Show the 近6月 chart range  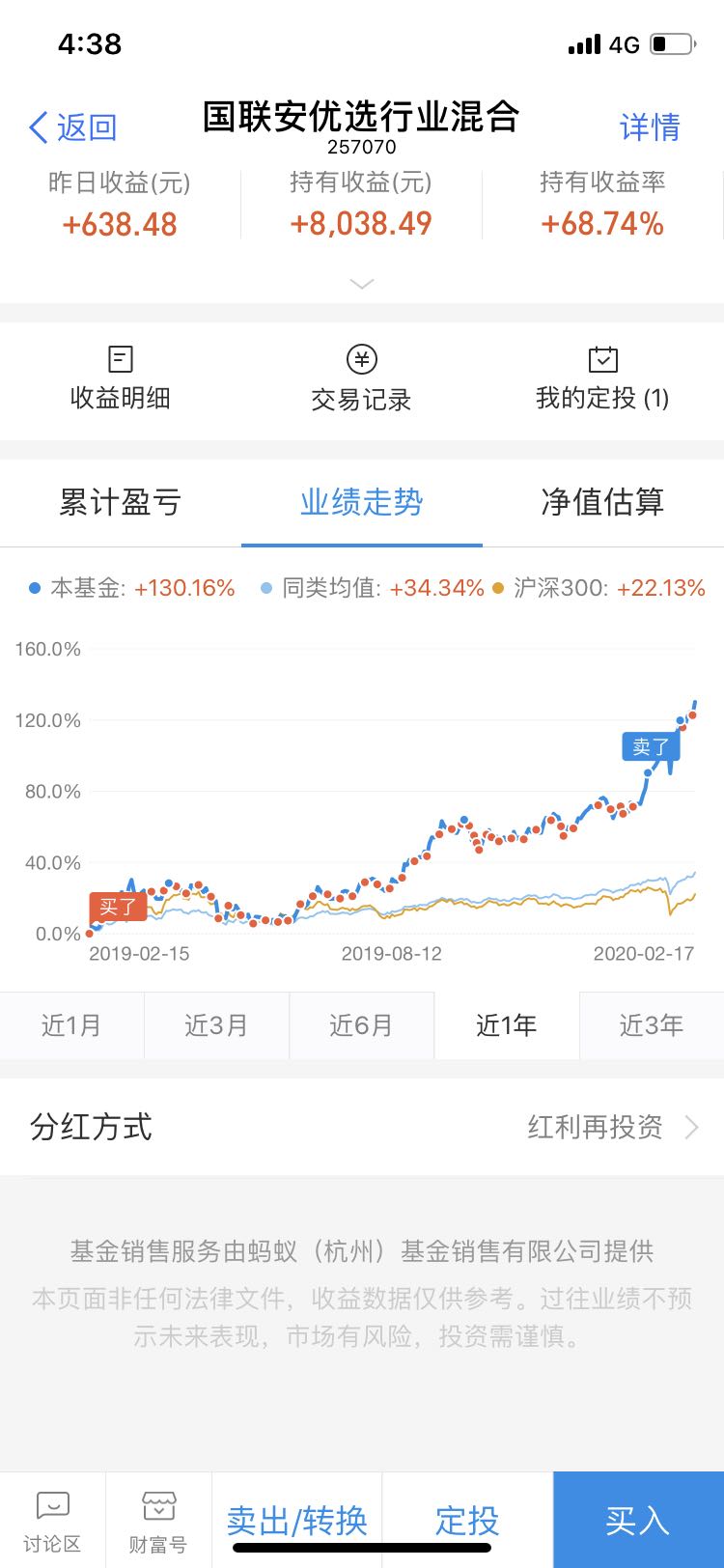pos(361,1025)
